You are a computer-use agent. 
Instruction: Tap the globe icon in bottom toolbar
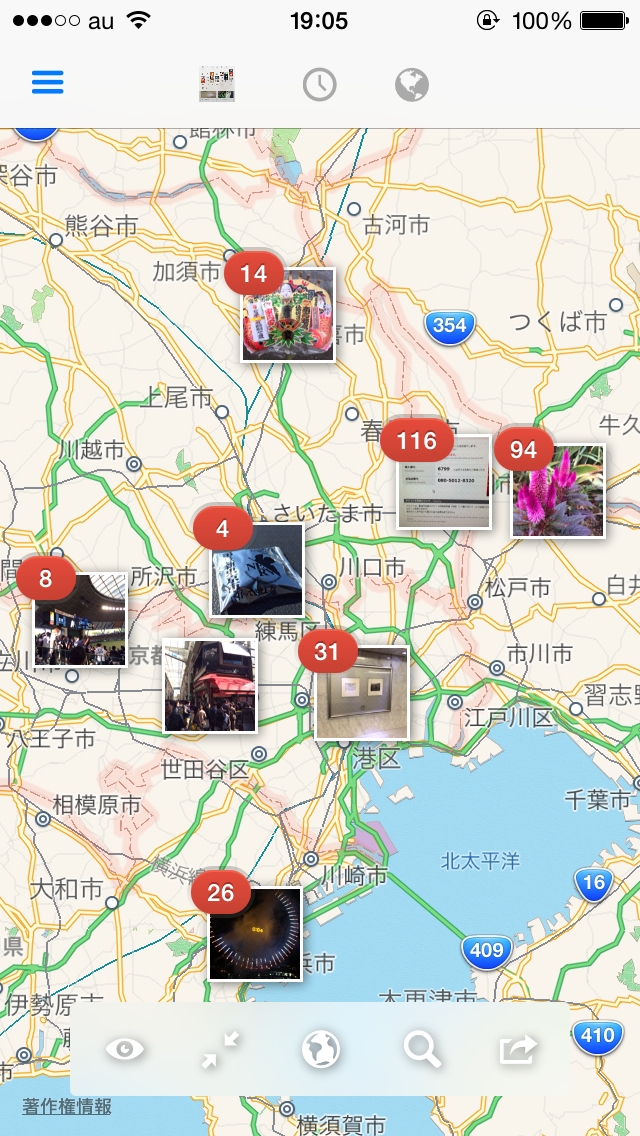click(x=321, y=1049)
